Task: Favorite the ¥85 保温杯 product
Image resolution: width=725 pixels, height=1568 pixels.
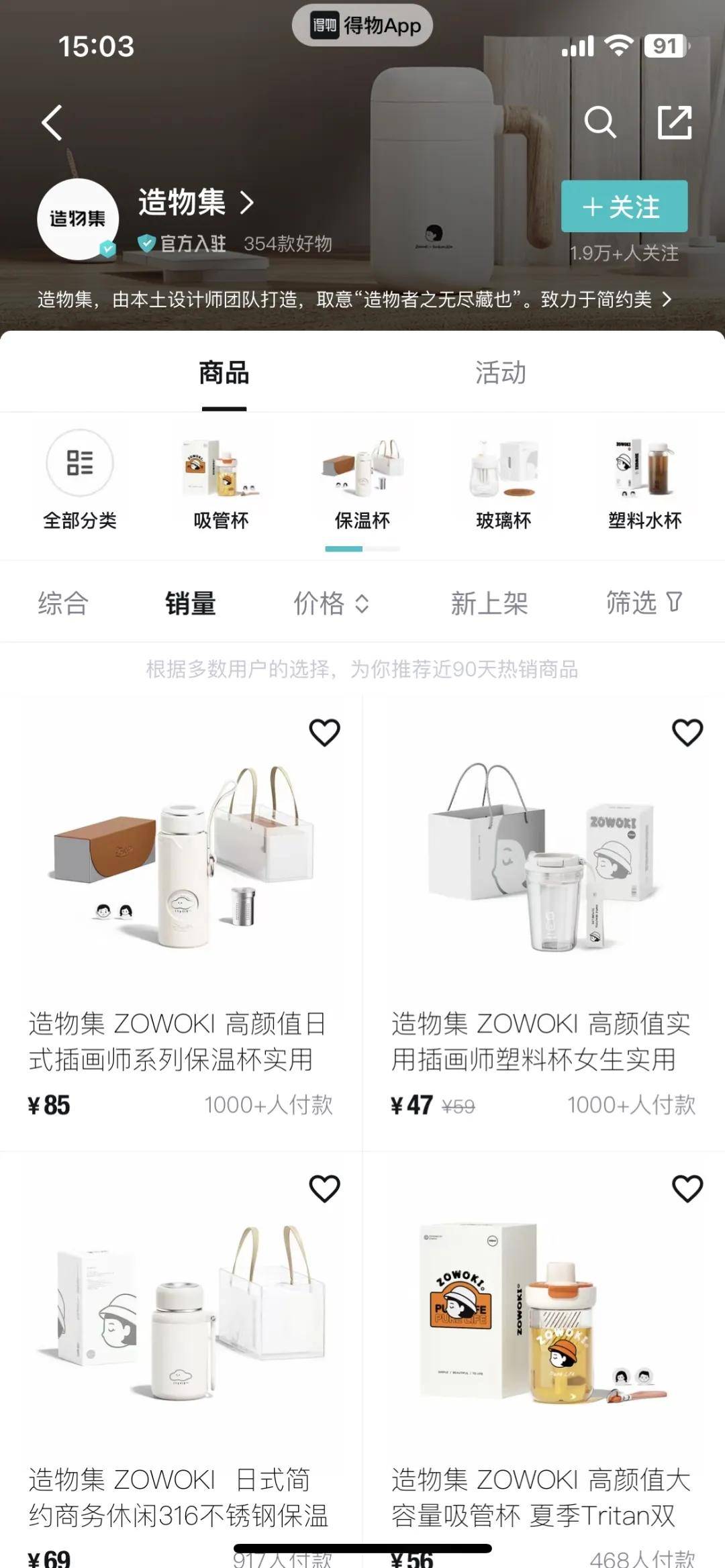Action: click(324, 732)
